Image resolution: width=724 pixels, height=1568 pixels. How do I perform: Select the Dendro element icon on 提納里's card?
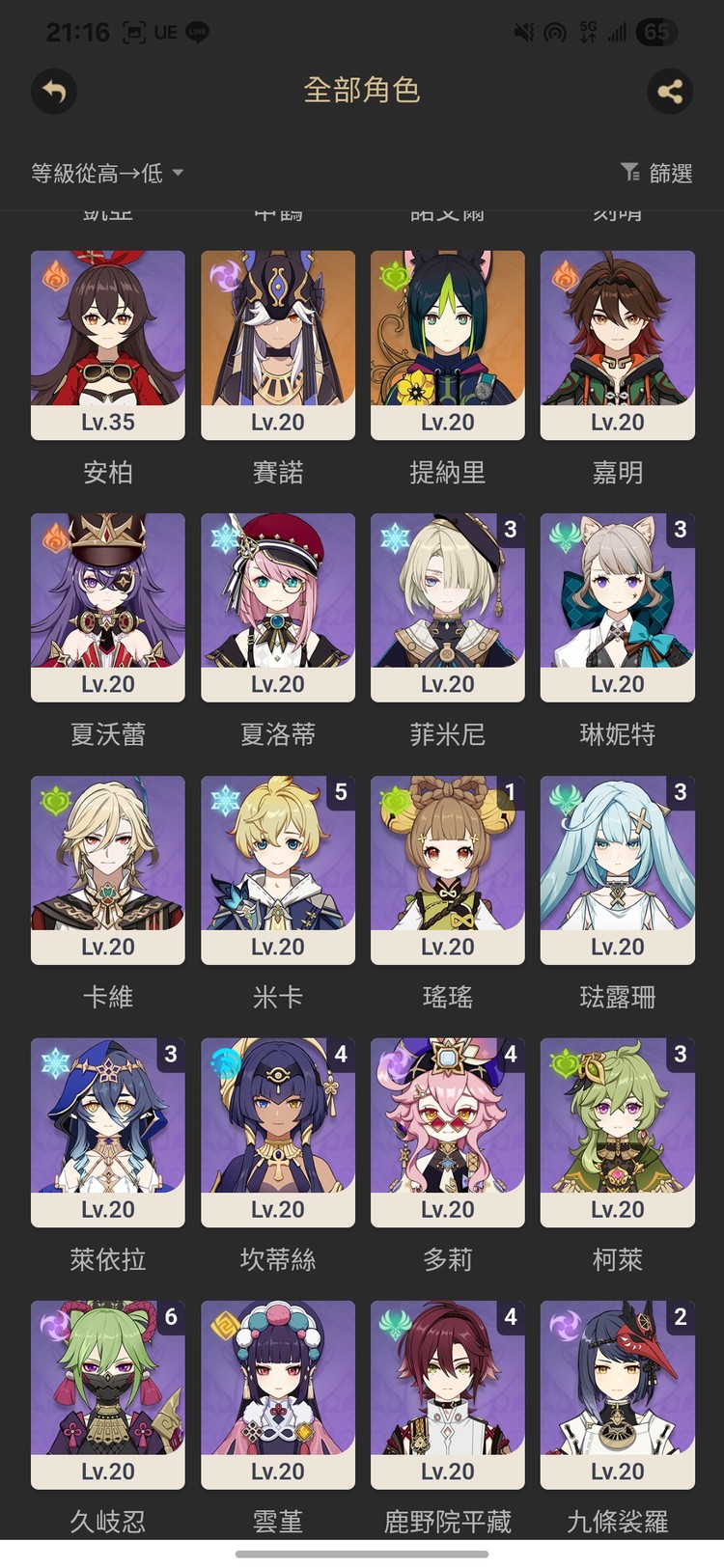coord(396,276)
